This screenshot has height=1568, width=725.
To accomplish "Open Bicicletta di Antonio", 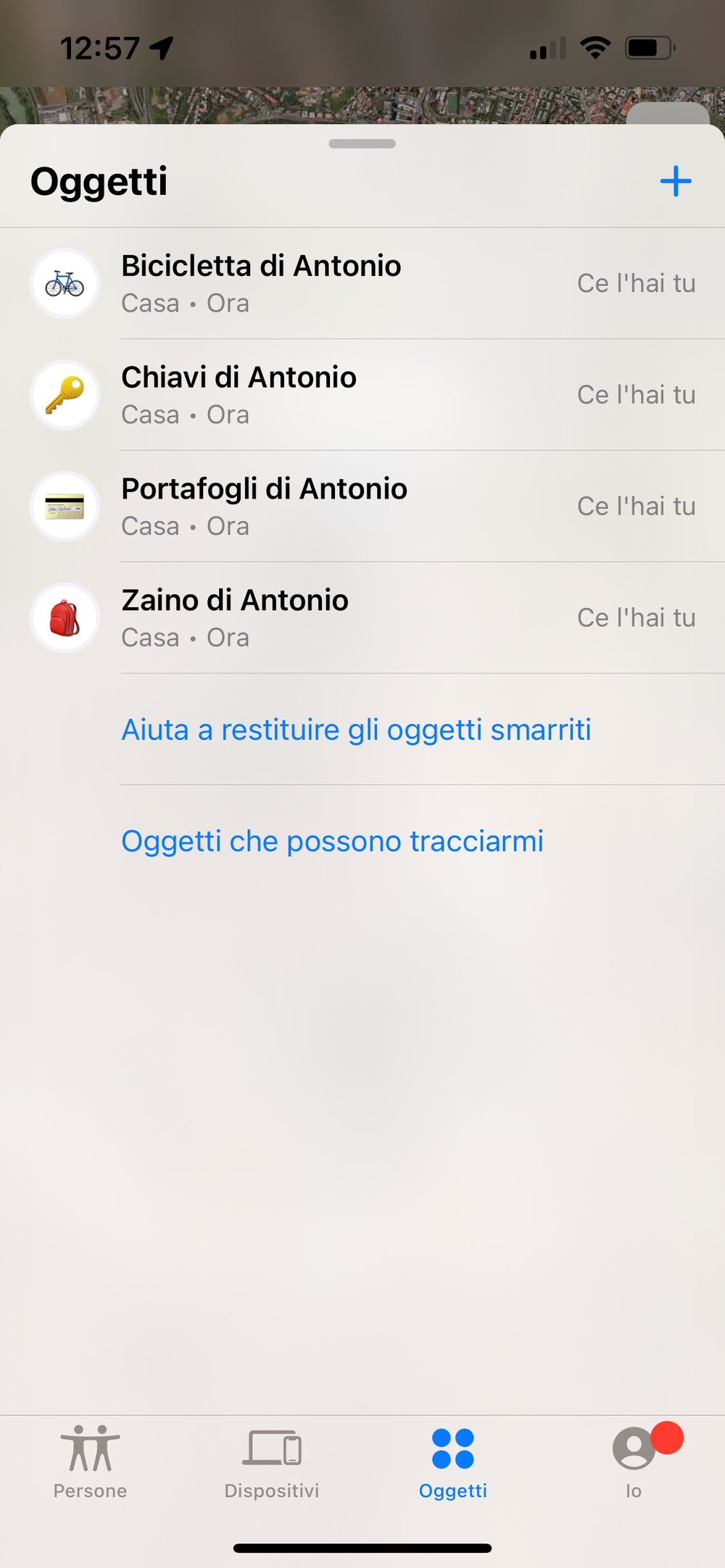I will click(362, 283).
